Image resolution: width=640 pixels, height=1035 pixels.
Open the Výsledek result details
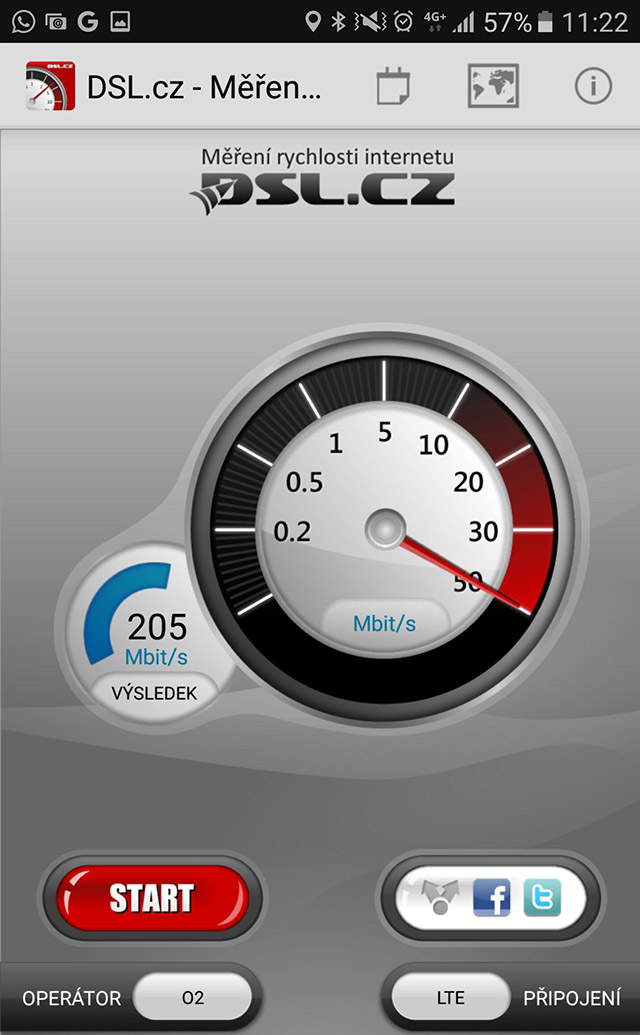[153, 692]
